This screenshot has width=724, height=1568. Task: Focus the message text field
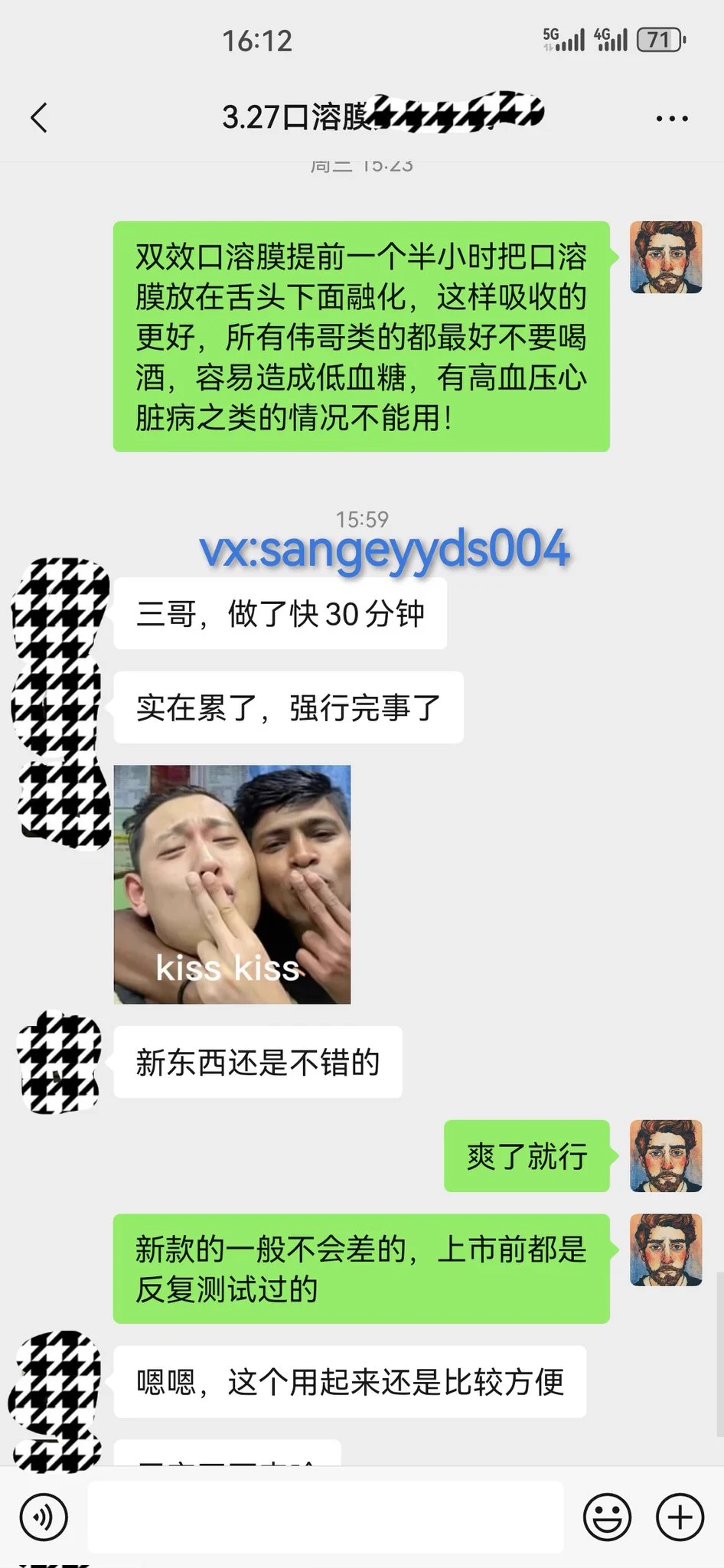point(325,1517)
